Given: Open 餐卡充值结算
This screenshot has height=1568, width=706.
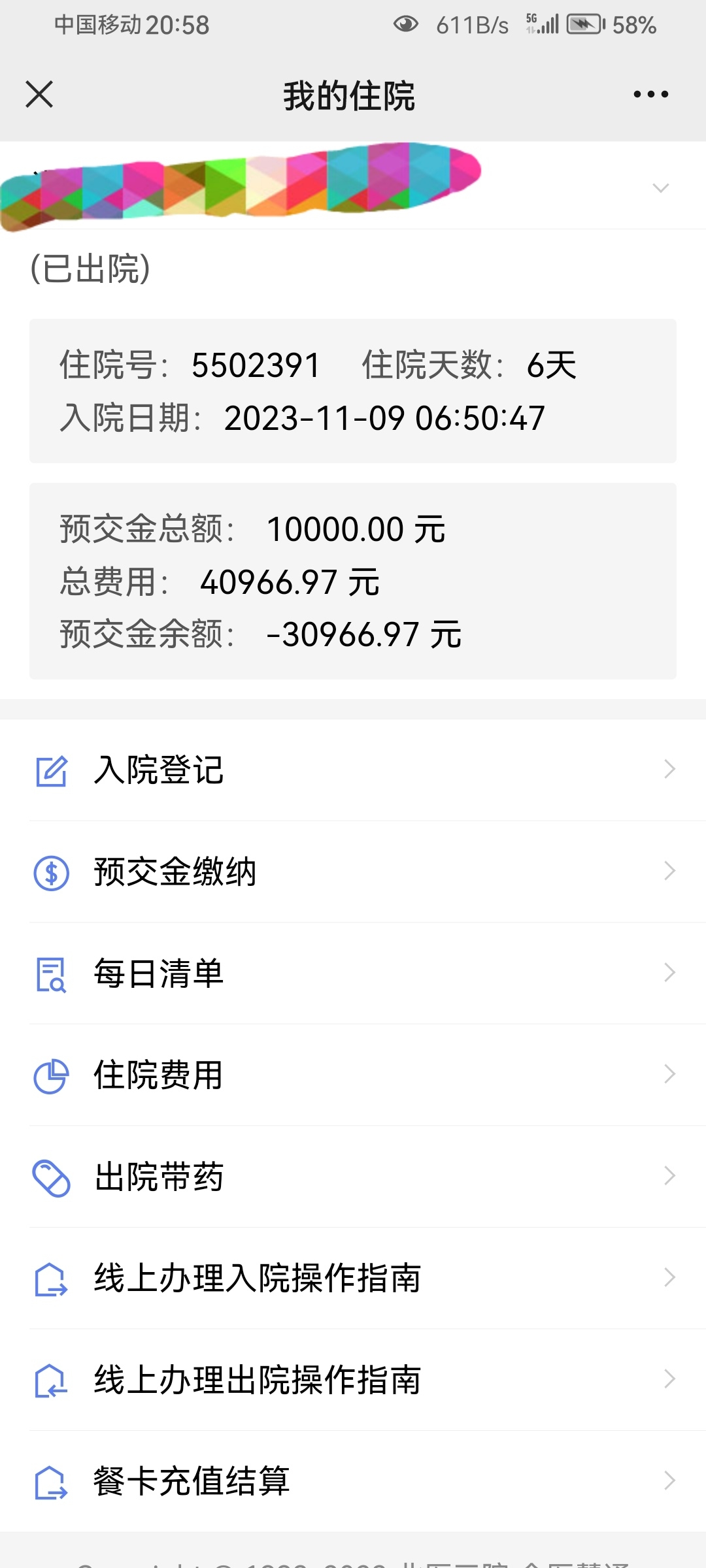Looking at the screenshot, I should pyautogui.click(x=353, y=1481).
